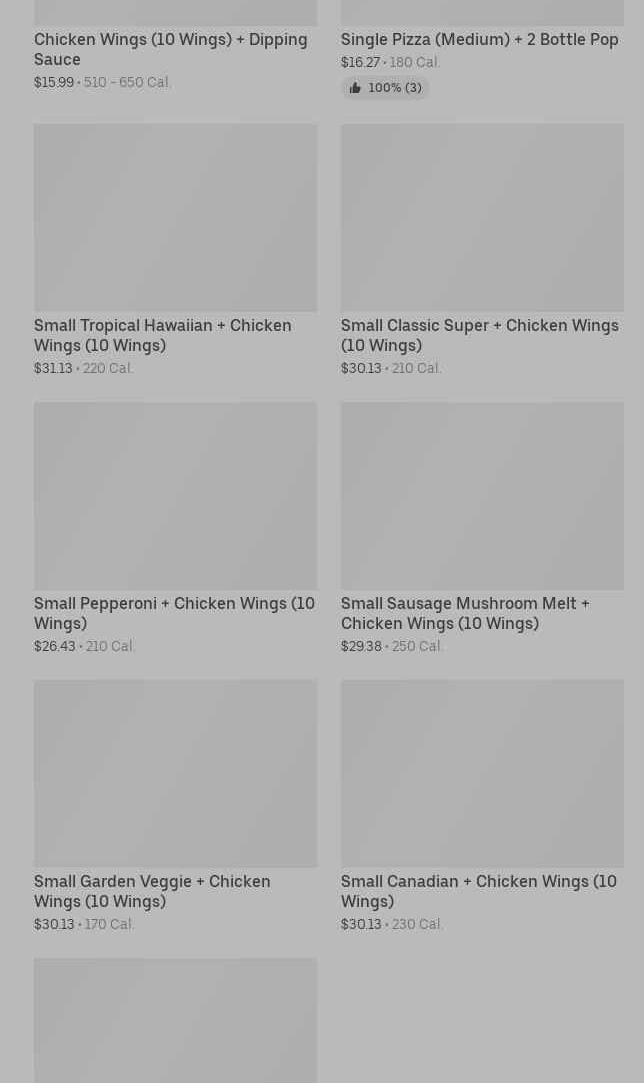
Task: Open Small Sausage Mushroom Melt + Chicken Wings
Action: point(482,496)
